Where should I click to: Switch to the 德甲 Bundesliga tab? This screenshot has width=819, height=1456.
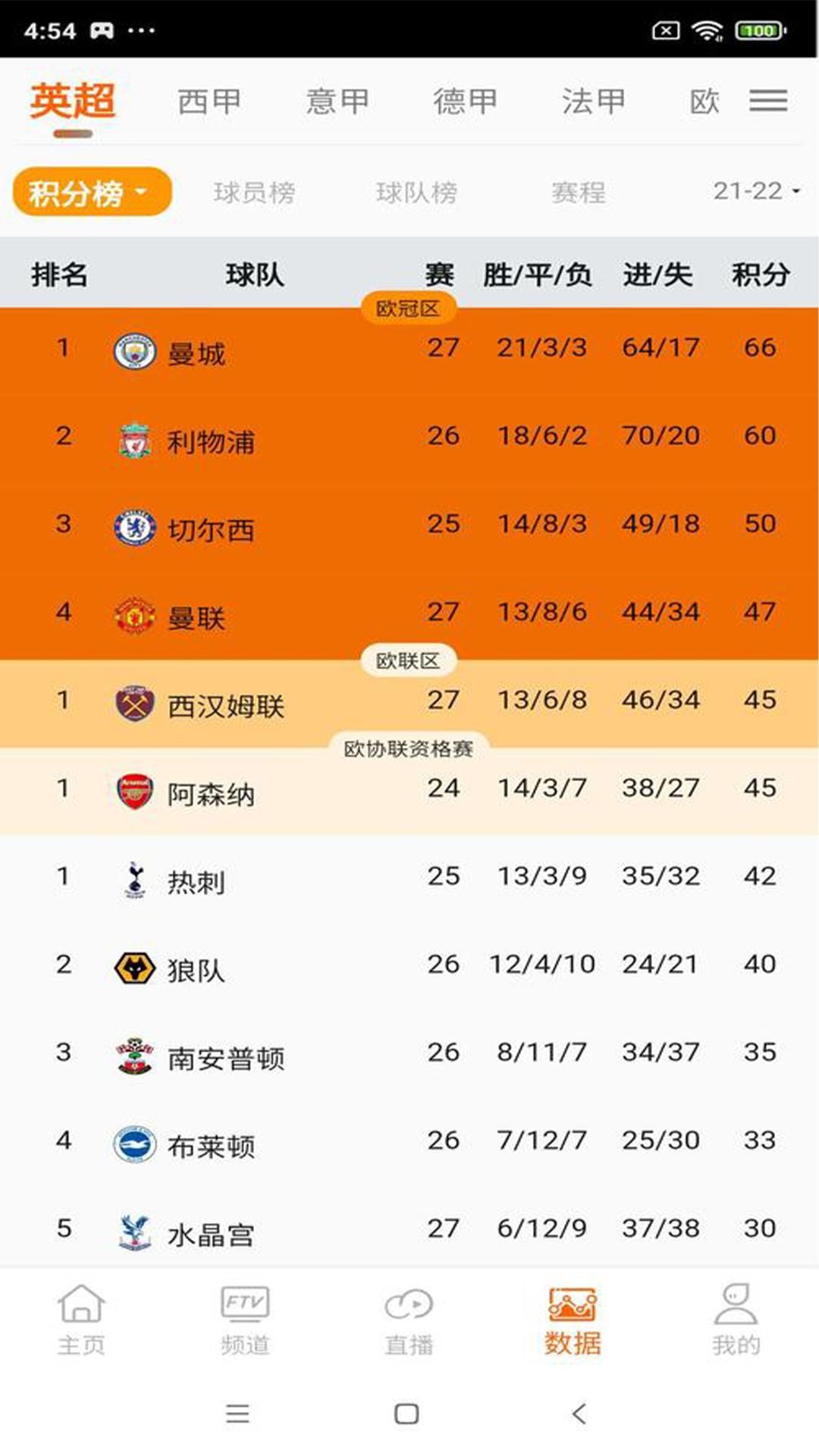tap(465, 99)
